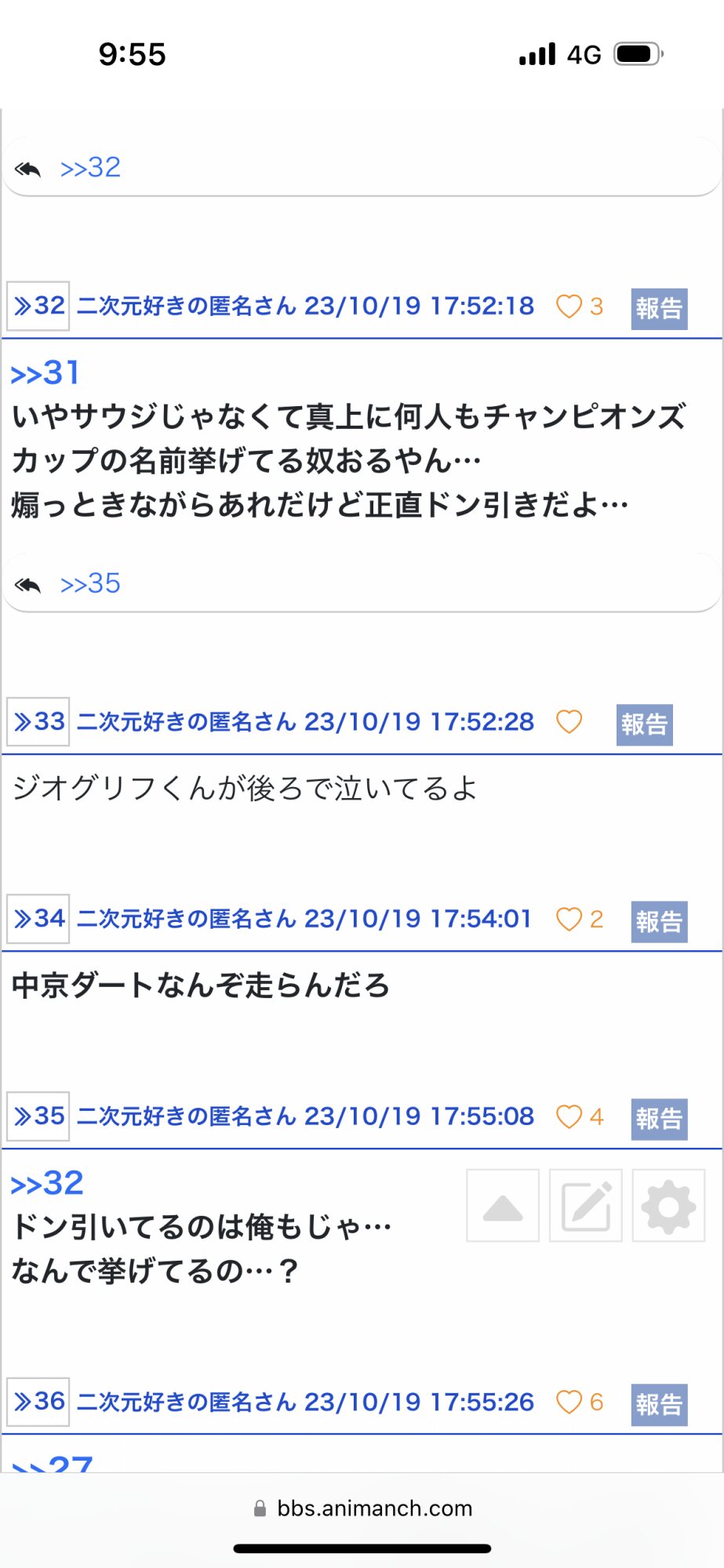Report post 34

(659, 921)
